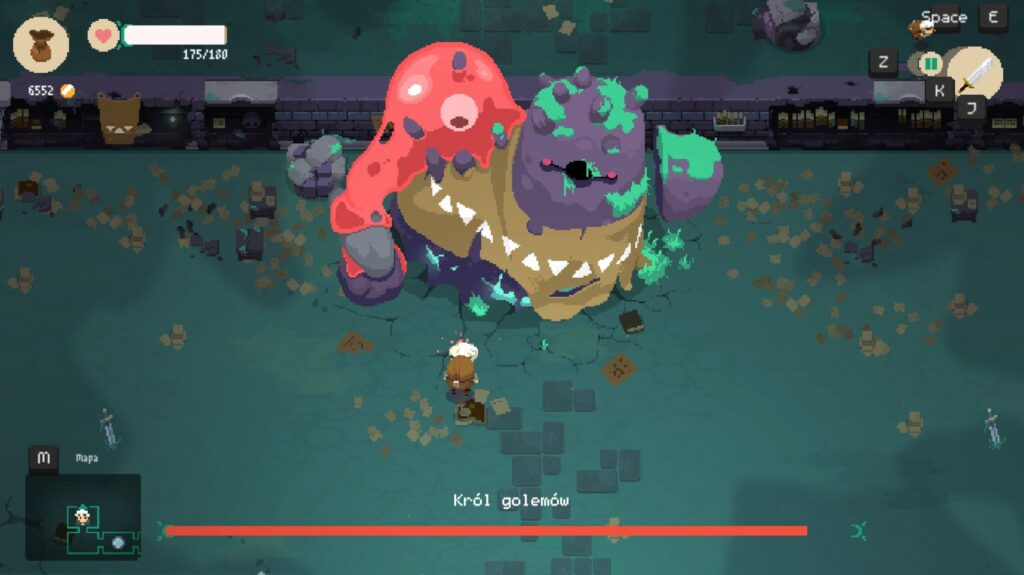Tap the M map key button
This screenshot has width=1024, height=575.
(x=43, y=458)
